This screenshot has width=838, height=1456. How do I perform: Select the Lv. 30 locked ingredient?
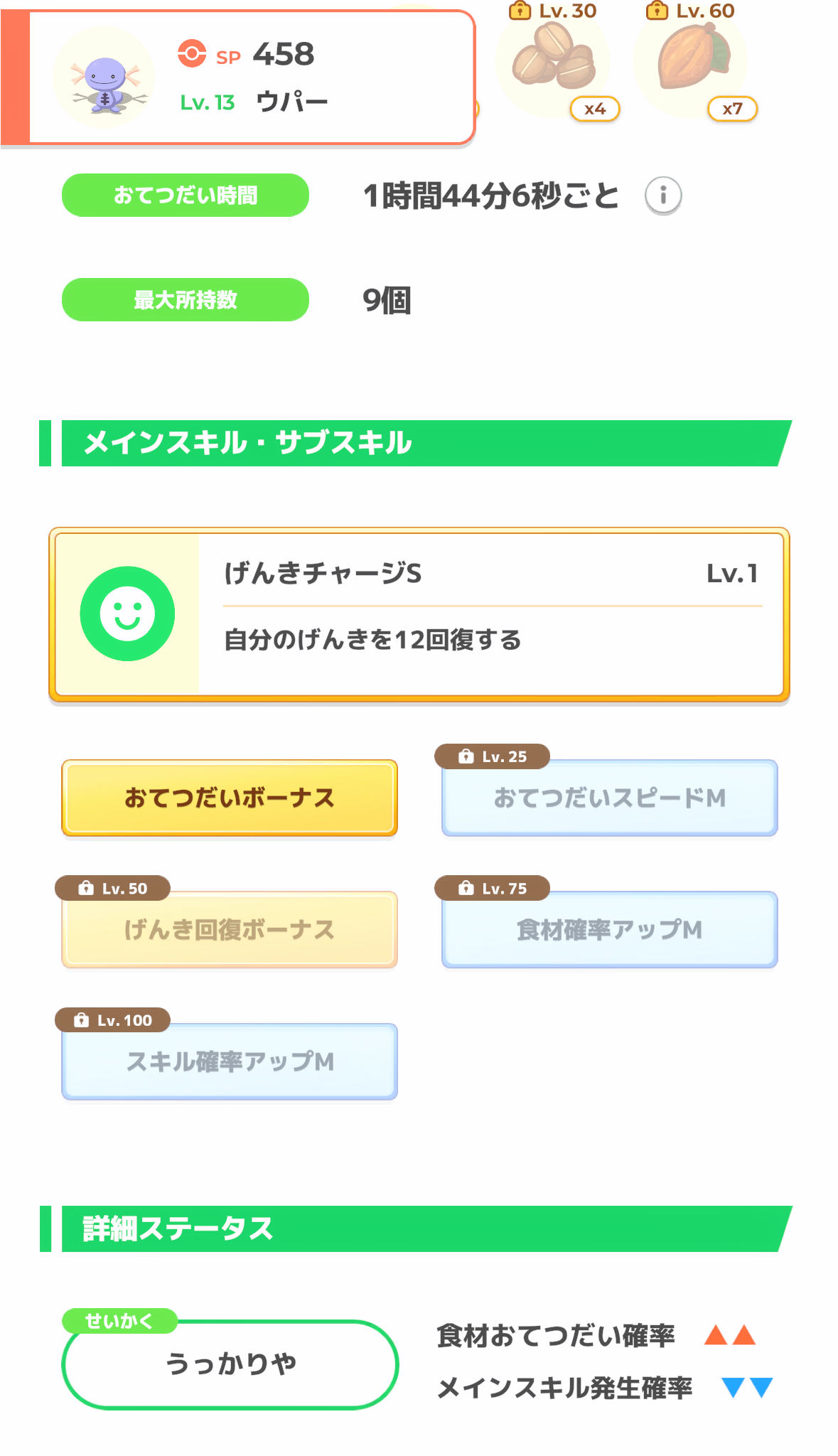(x=554, y=63)
